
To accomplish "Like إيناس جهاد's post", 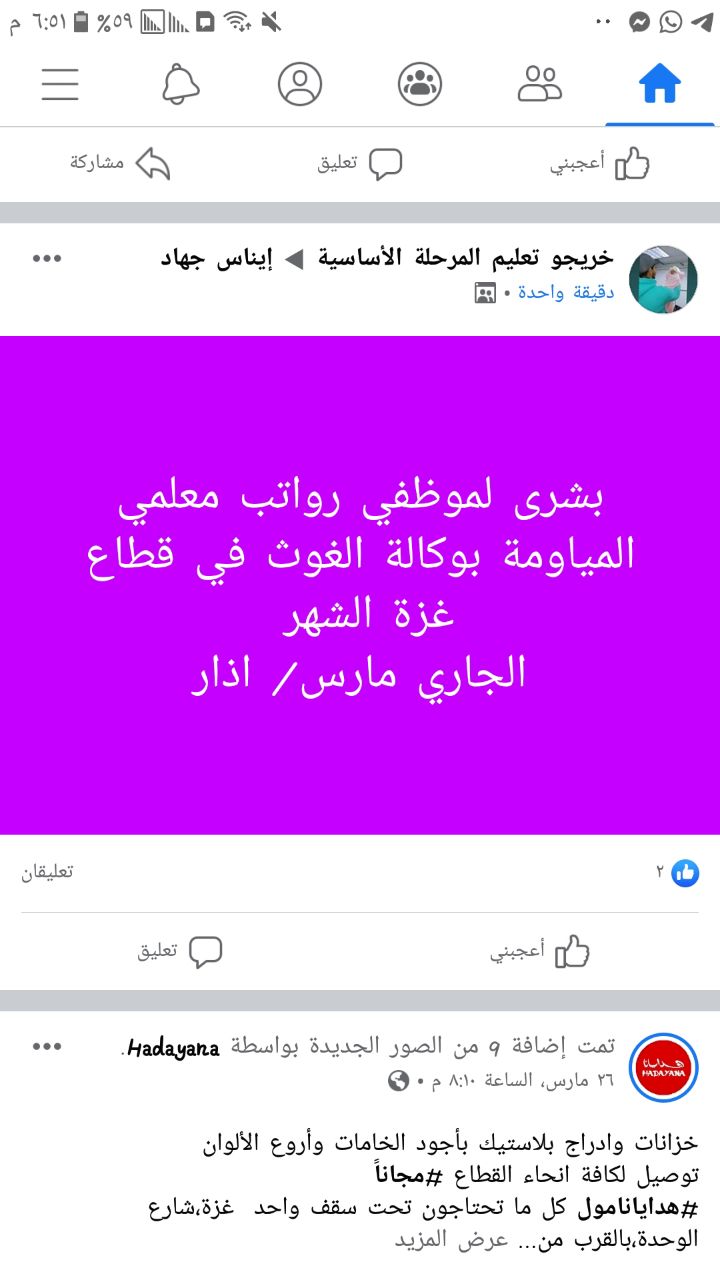I will click(x=540, y=951).
